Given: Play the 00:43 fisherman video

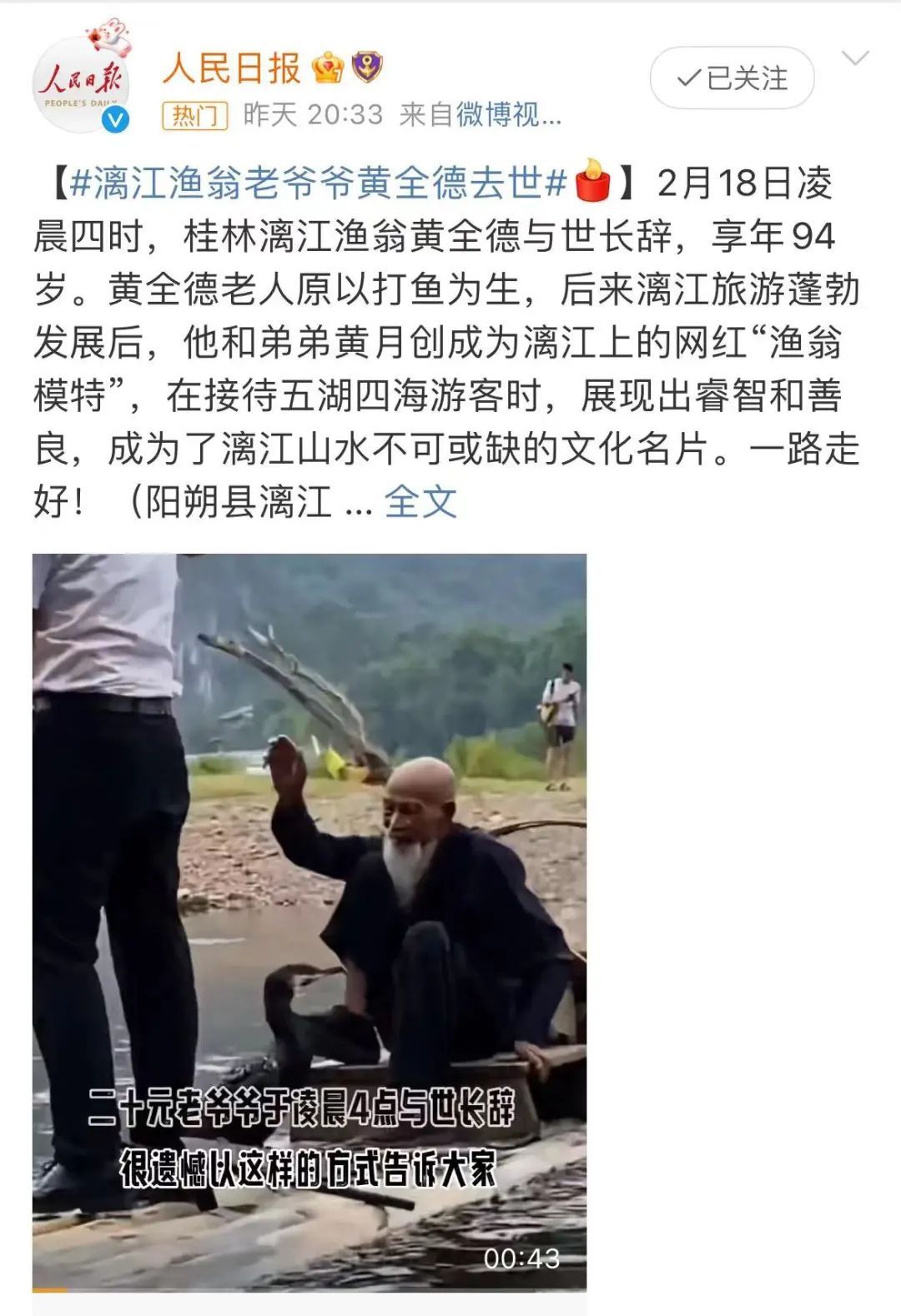Looking at the screenshot, I should pyautogui.click(x=310, y=922).
